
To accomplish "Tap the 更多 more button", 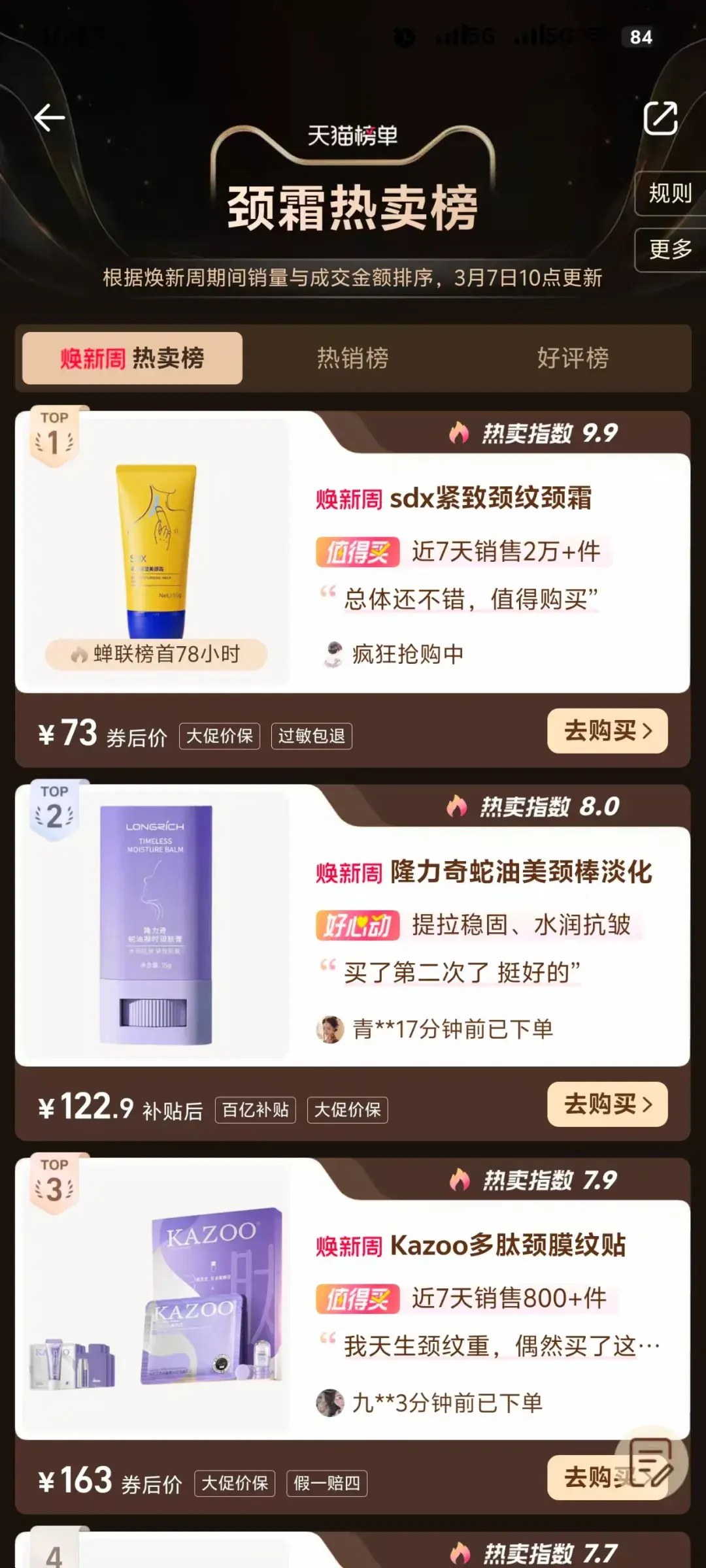I will pos(670,250).
